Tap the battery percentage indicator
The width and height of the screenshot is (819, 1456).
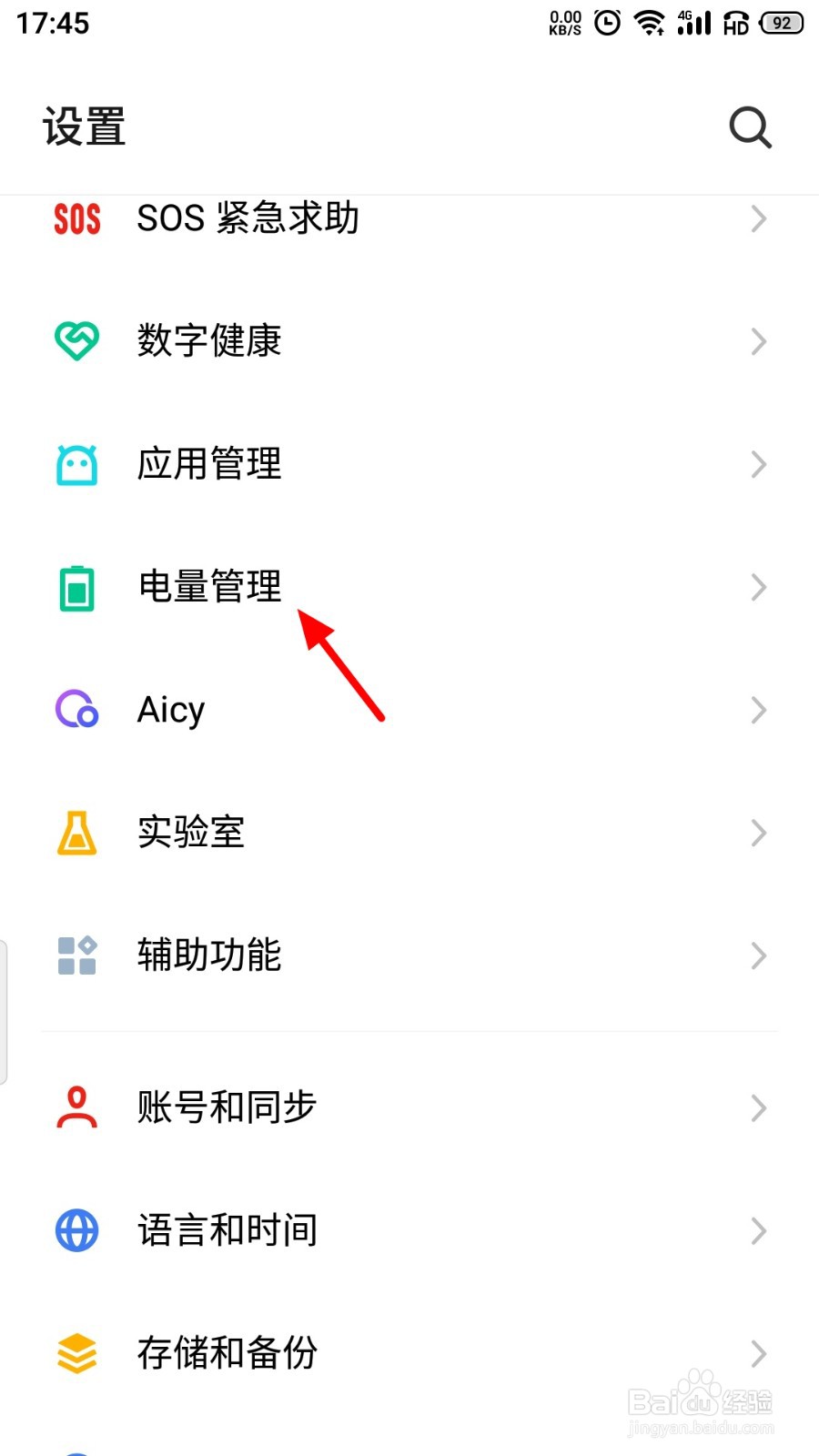pyautogui.click(x=780, y=23)
